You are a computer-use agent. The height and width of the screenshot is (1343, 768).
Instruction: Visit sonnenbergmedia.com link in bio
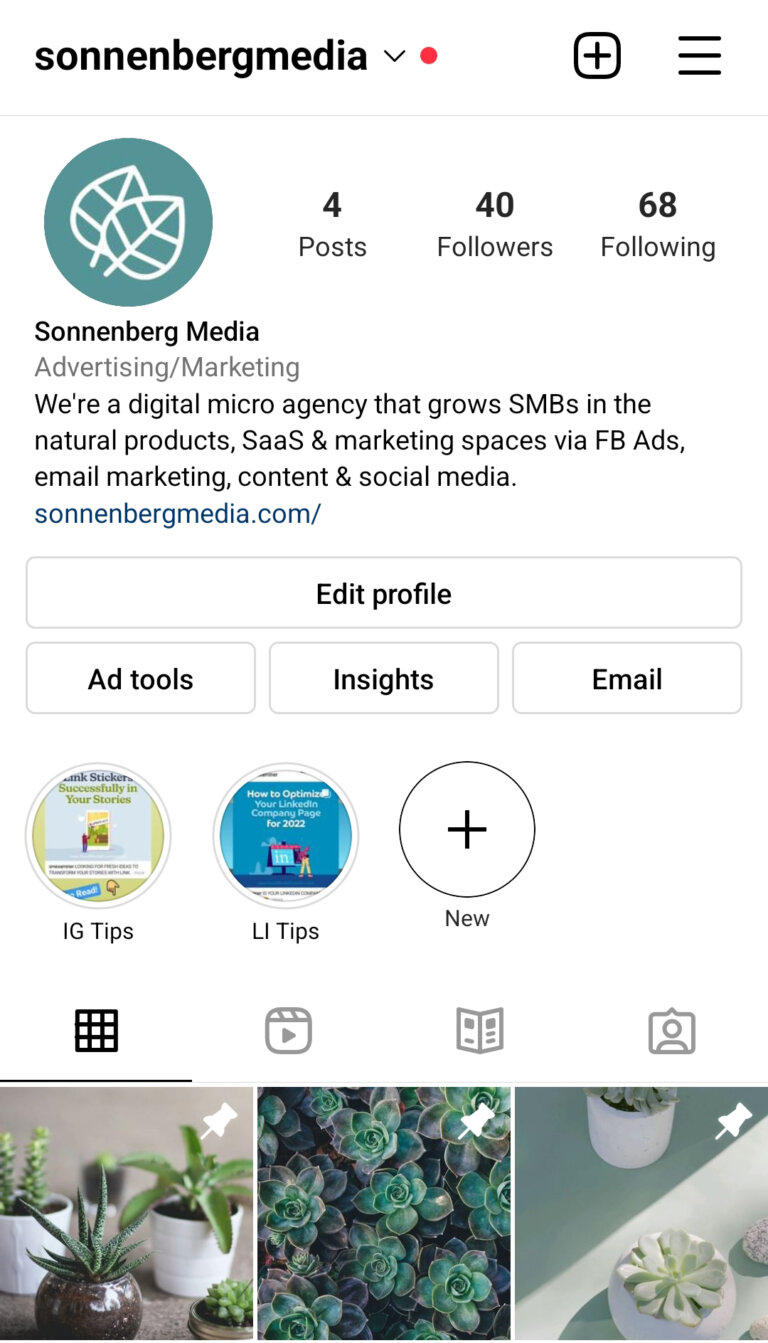point(177,513)
